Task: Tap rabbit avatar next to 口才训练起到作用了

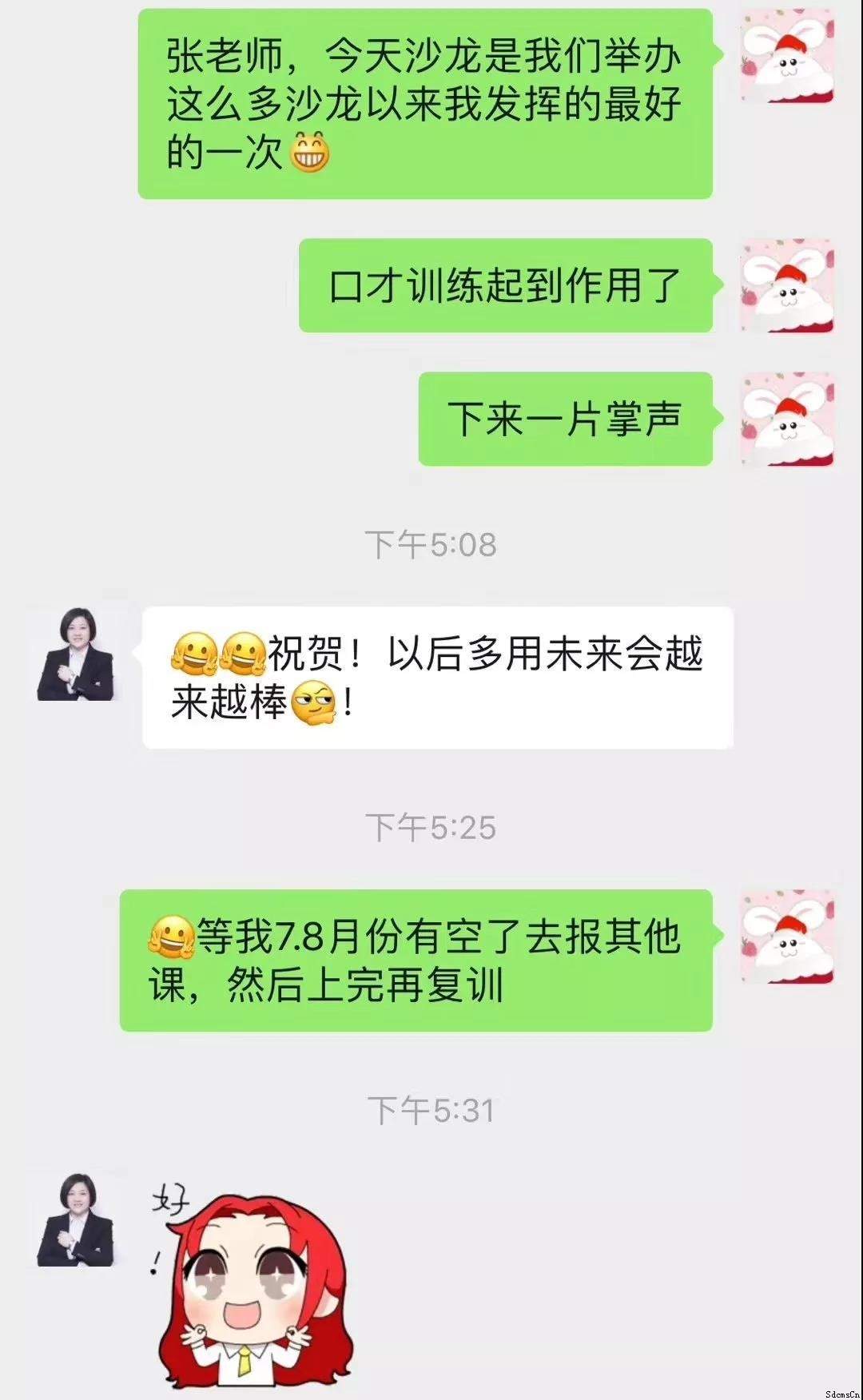Action: coord(787,286)
